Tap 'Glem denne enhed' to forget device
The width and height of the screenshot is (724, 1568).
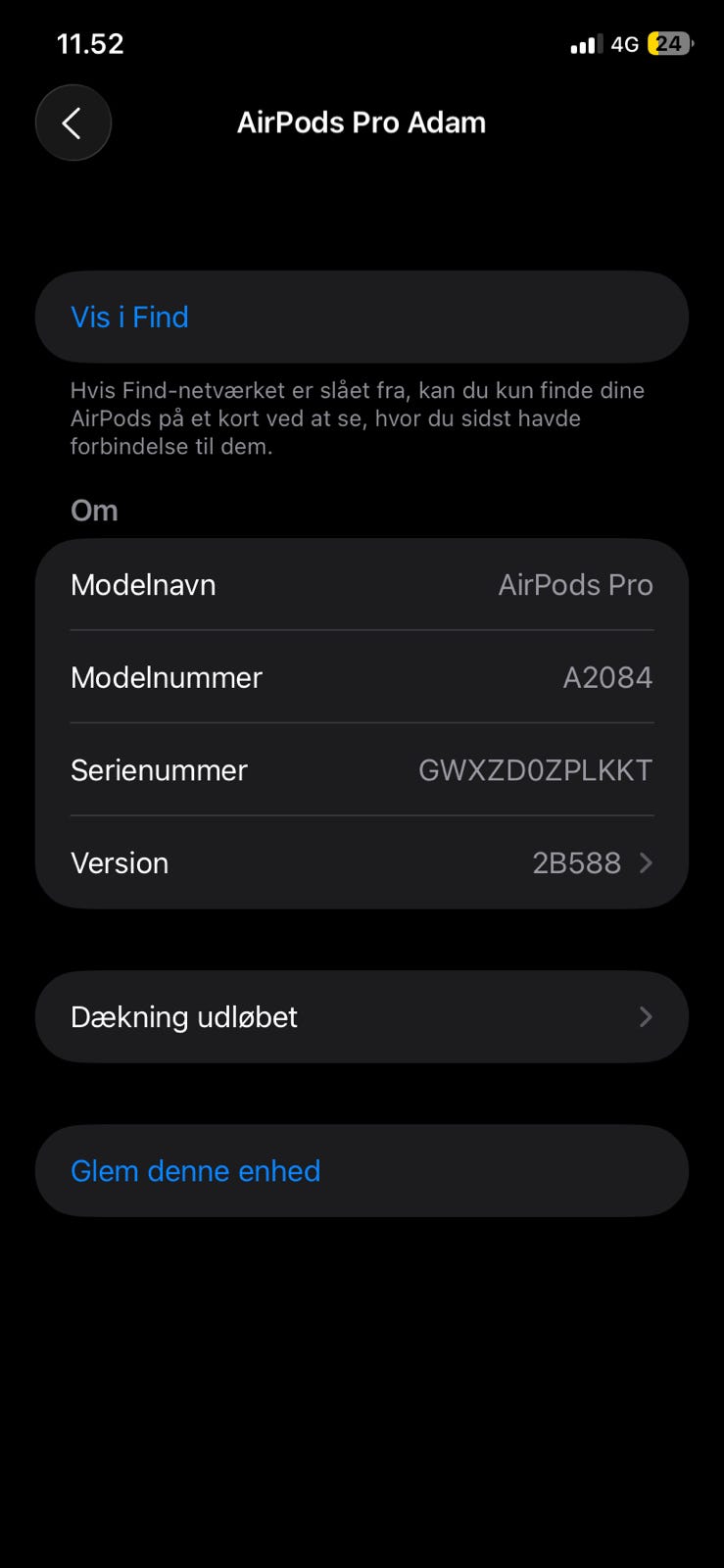tap(196, 1170)
